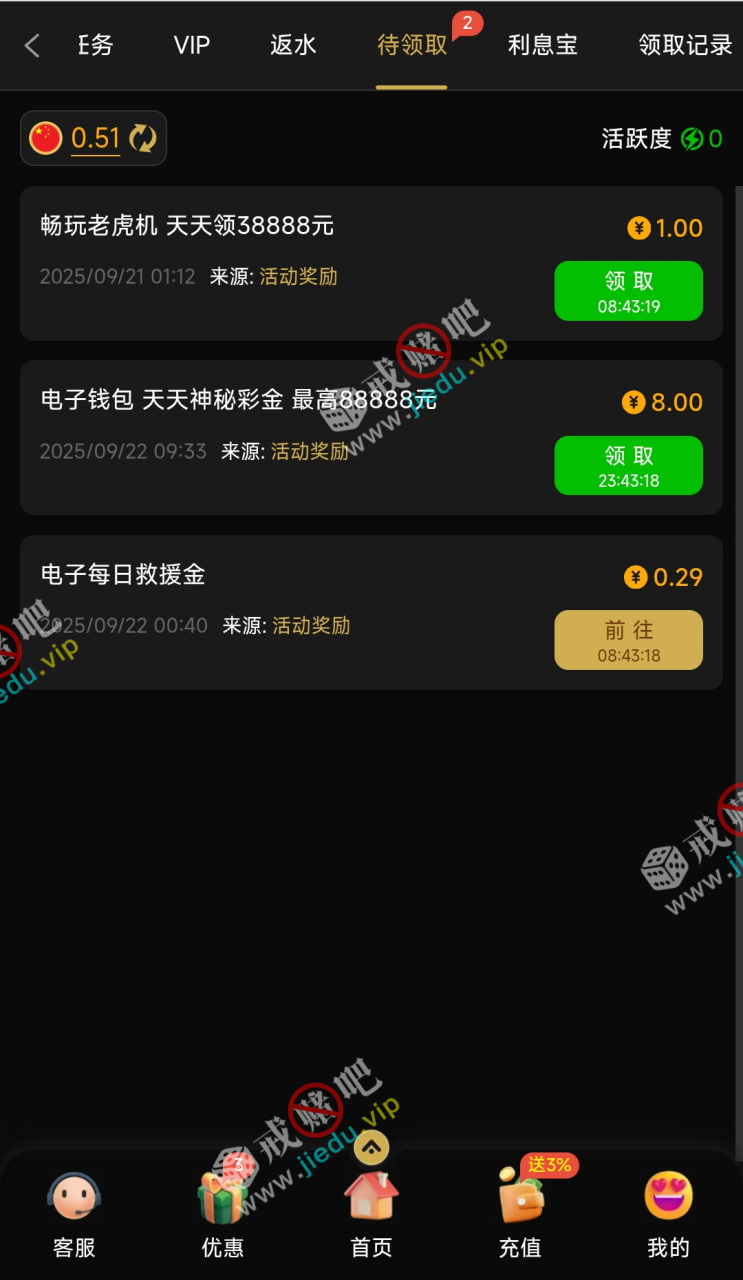Expand the up-arrow above 首页
Screen dimensions: 743x1280
[371, 1147]
